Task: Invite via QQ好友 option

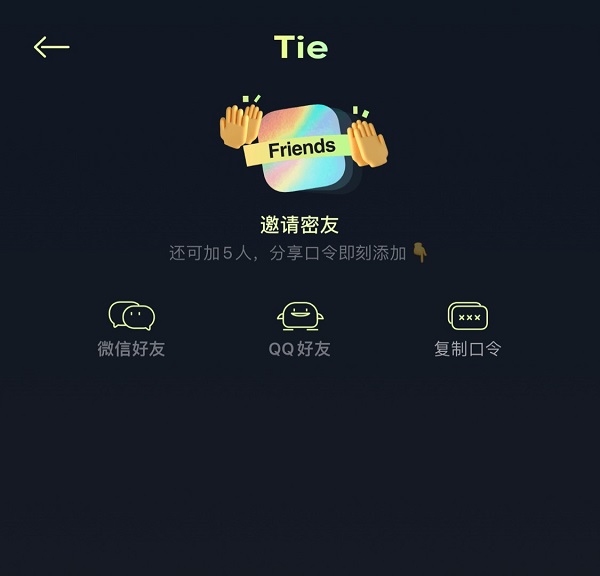Action: tap(300, 328)
